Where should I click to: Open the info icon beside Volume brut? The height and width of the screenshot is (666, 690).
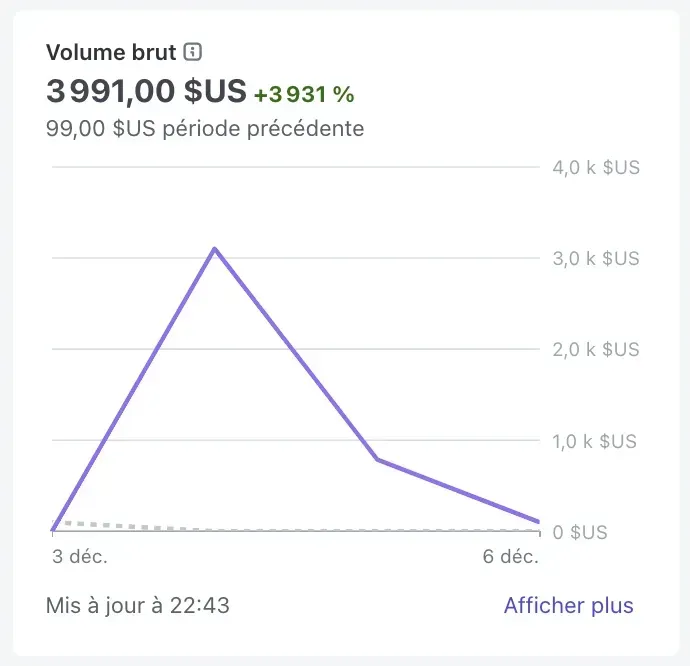click(x=194, y=52)
